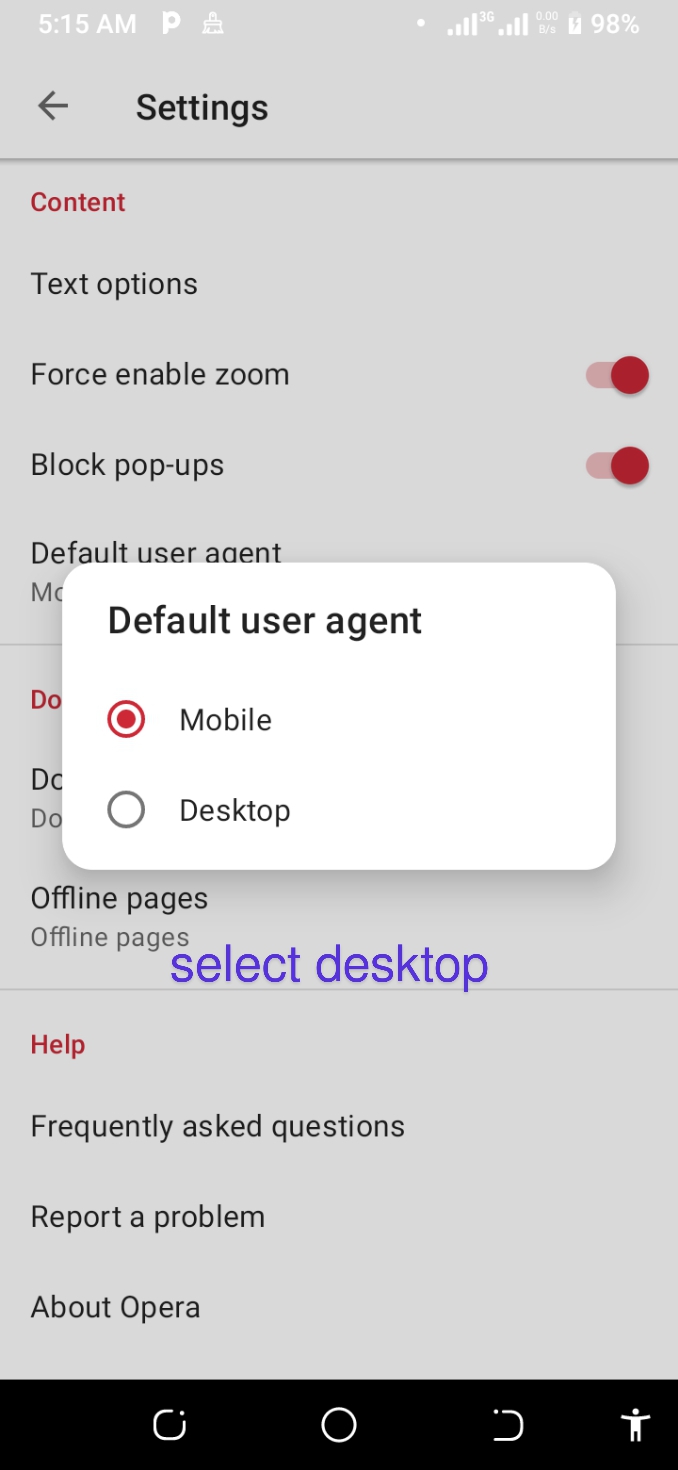Open Frequently asked questions
This screenshot has height=1470, width=678.
coord(217,1126)
